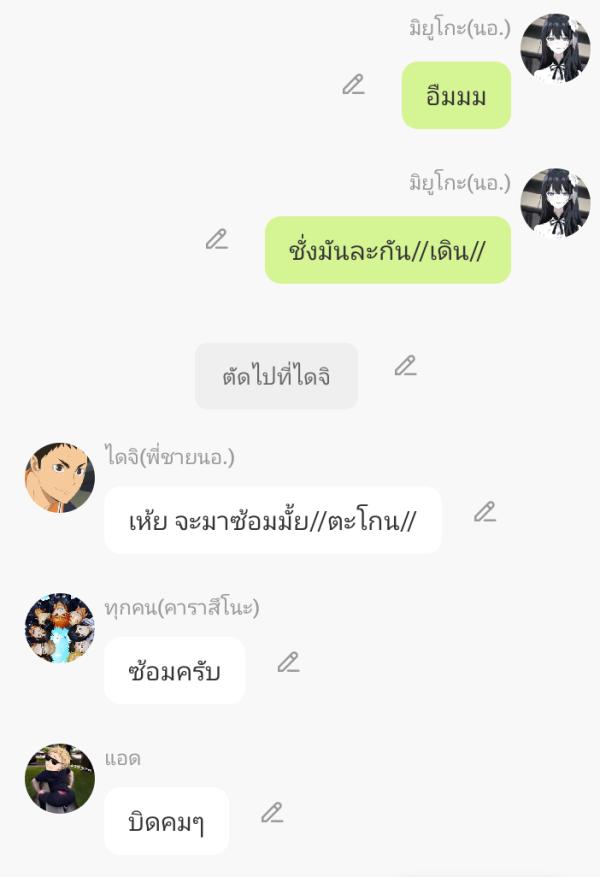
Task: Tap แอด character avatar
Action: pos(60,778)
